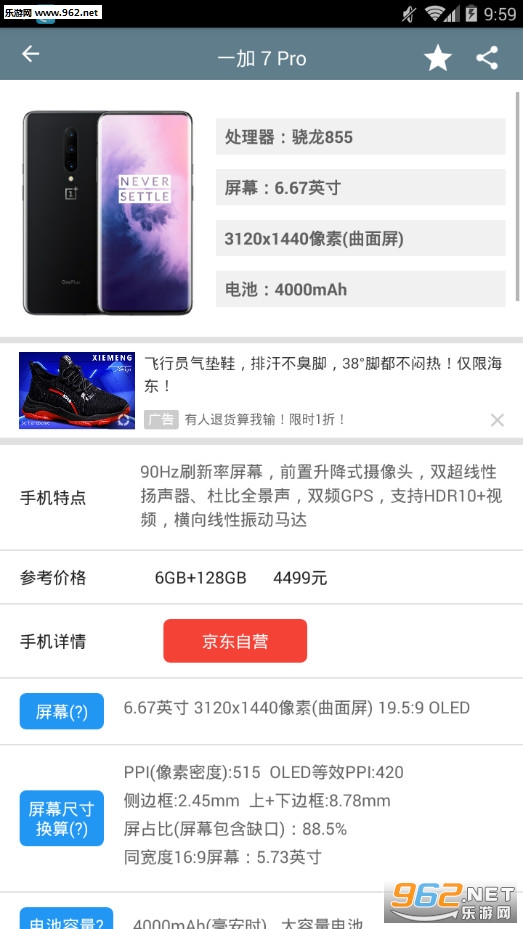
Task: Favorite this phone with the star
Action: click(x=438, y=58)
